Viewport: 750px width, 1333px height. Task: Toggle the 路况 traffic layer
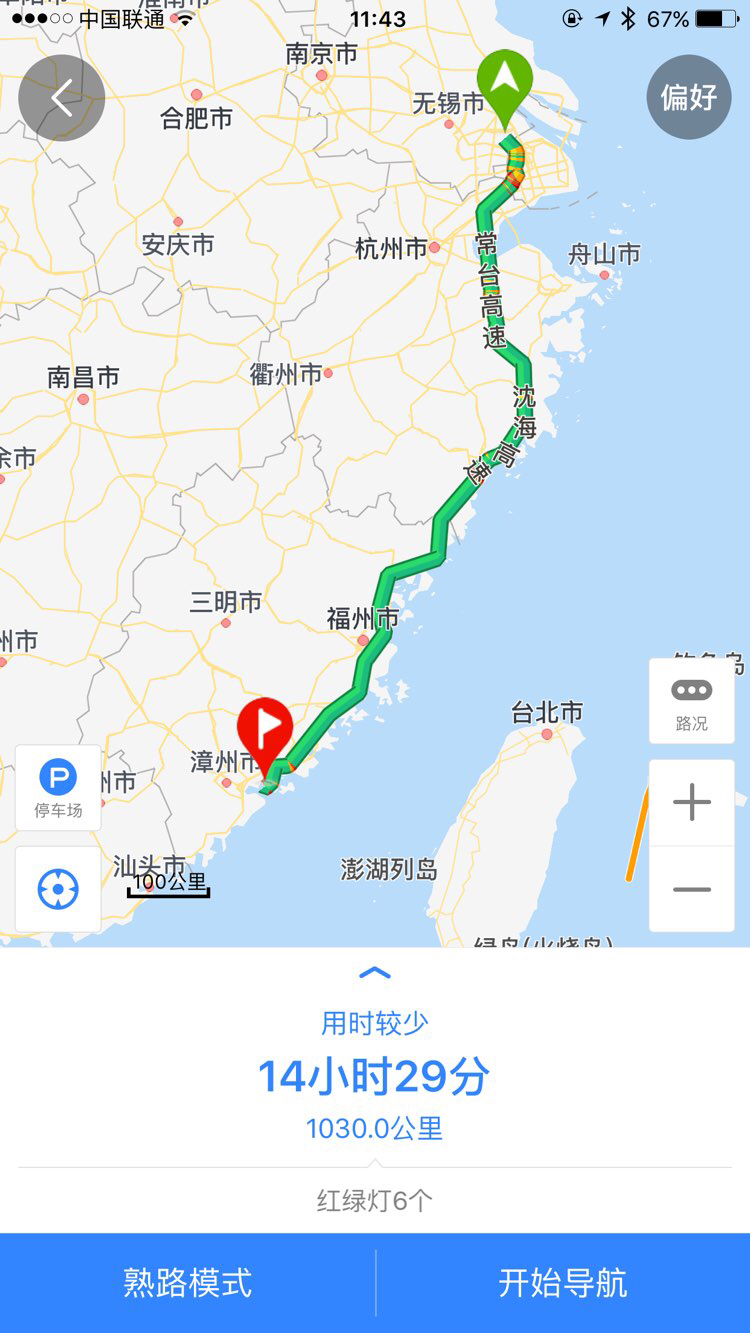pyautogui.click(x=691, y=701)
